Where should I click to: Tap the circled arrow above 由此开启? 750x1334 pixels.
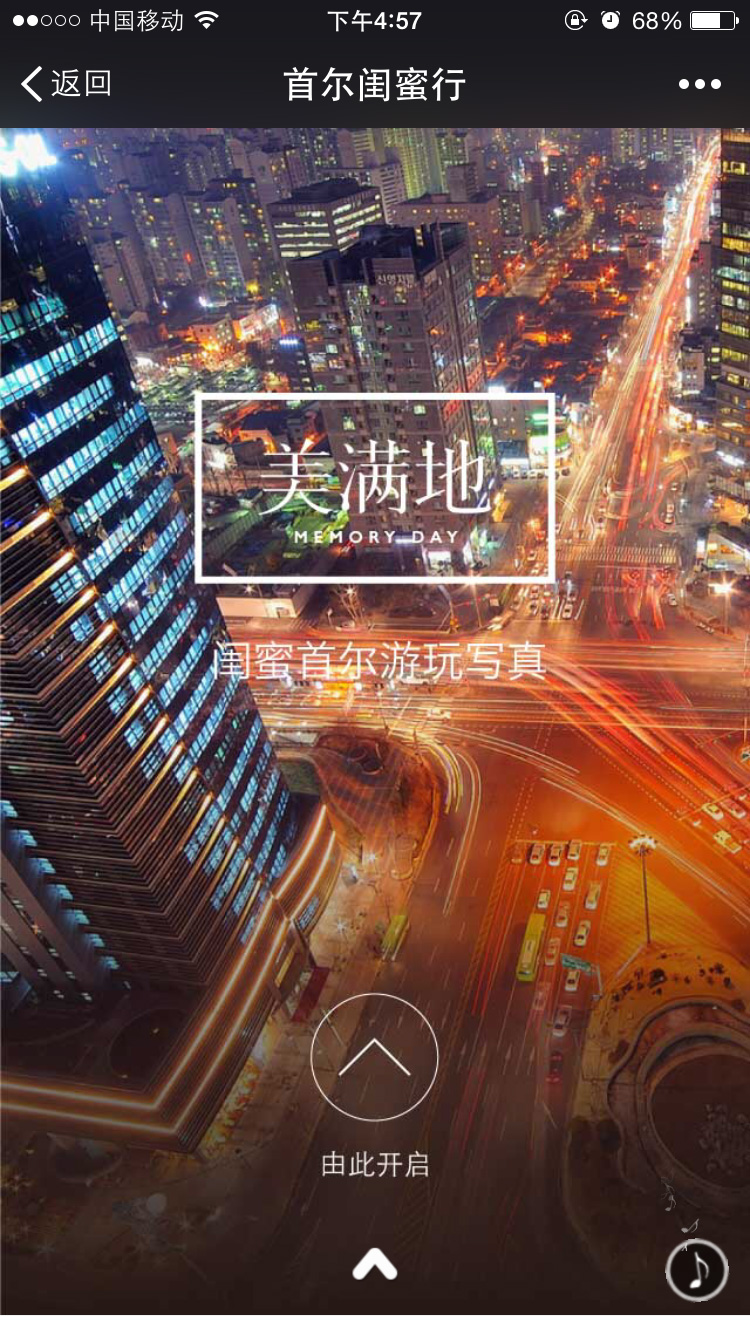point(375,1057)
